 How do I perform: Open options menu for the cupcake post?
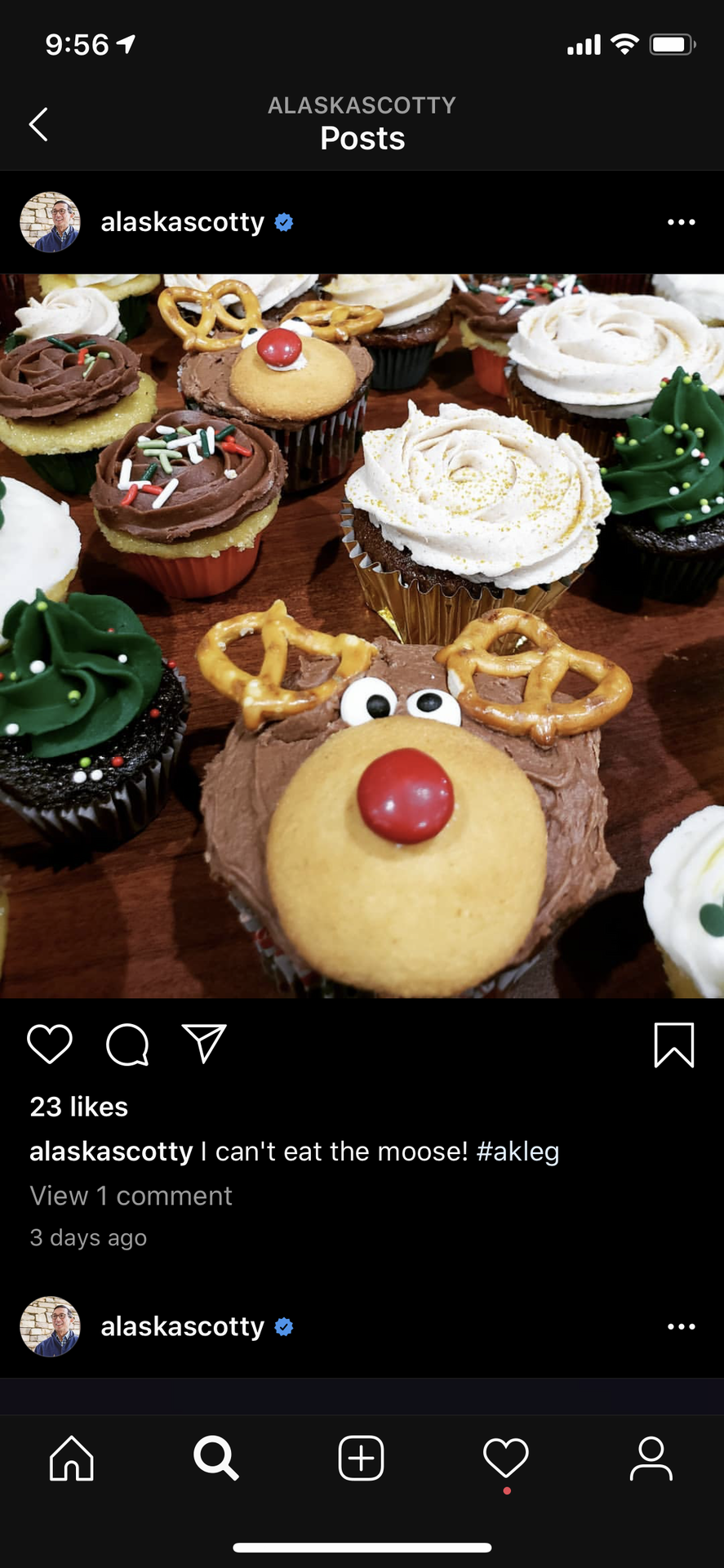[x=681, y=222]
